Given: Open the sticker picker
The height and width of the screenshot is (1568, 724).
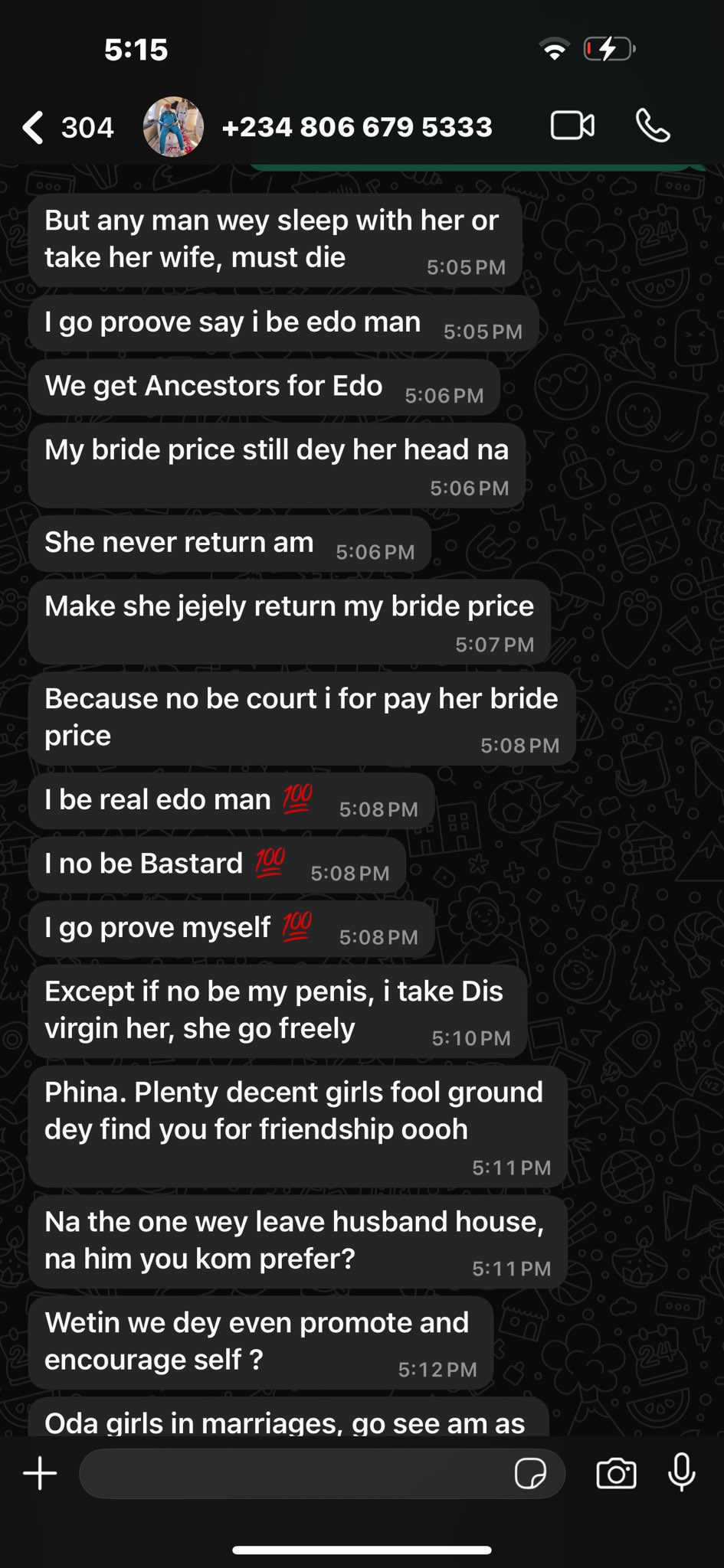Looking at the screenshot, I should 530,1473.
